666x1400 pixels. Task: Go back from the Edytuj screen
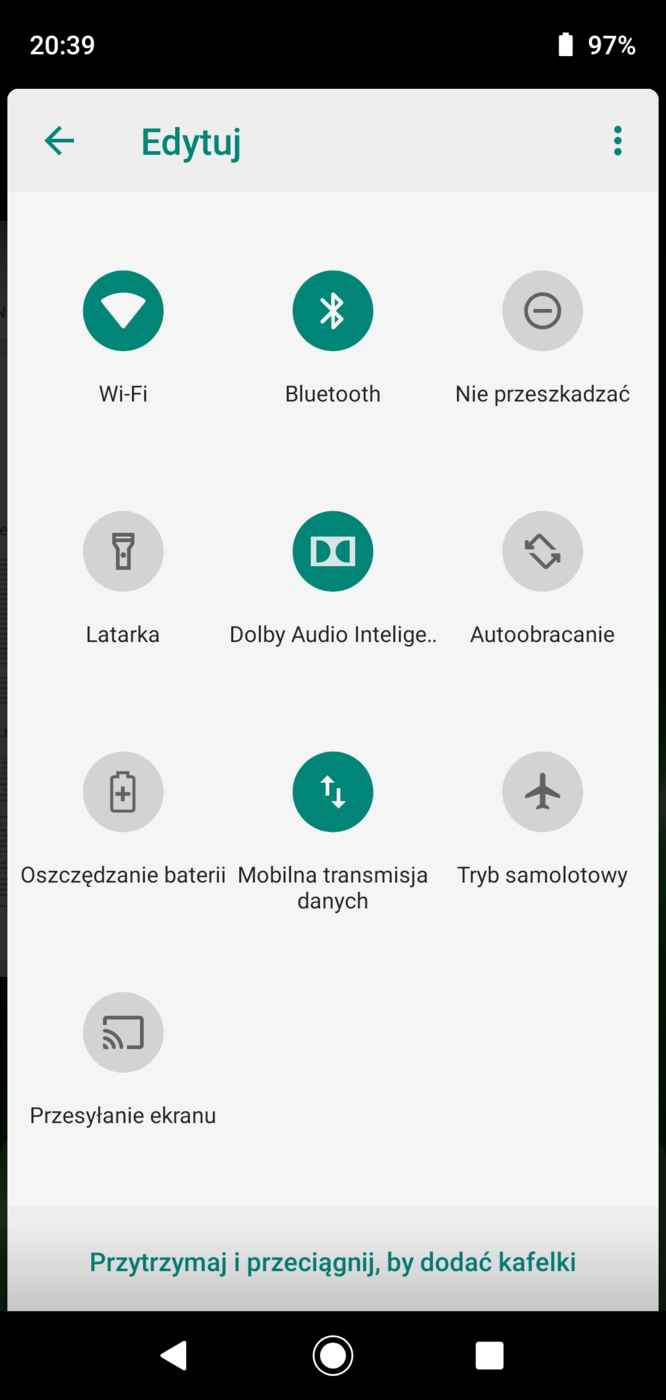(59, 141)
